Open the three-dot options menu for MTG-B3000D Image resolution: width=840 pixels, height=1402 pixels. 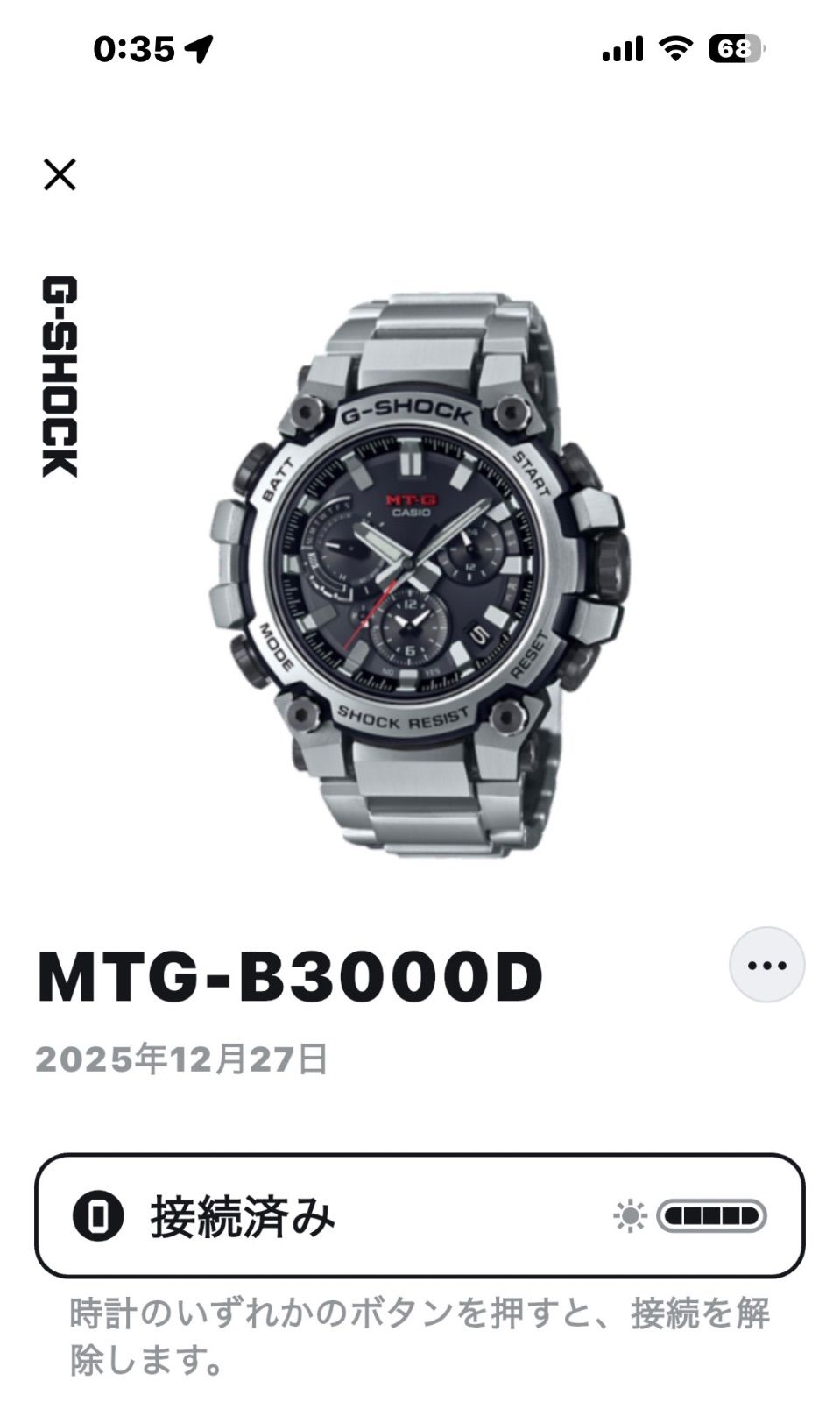tap(766, 965)
